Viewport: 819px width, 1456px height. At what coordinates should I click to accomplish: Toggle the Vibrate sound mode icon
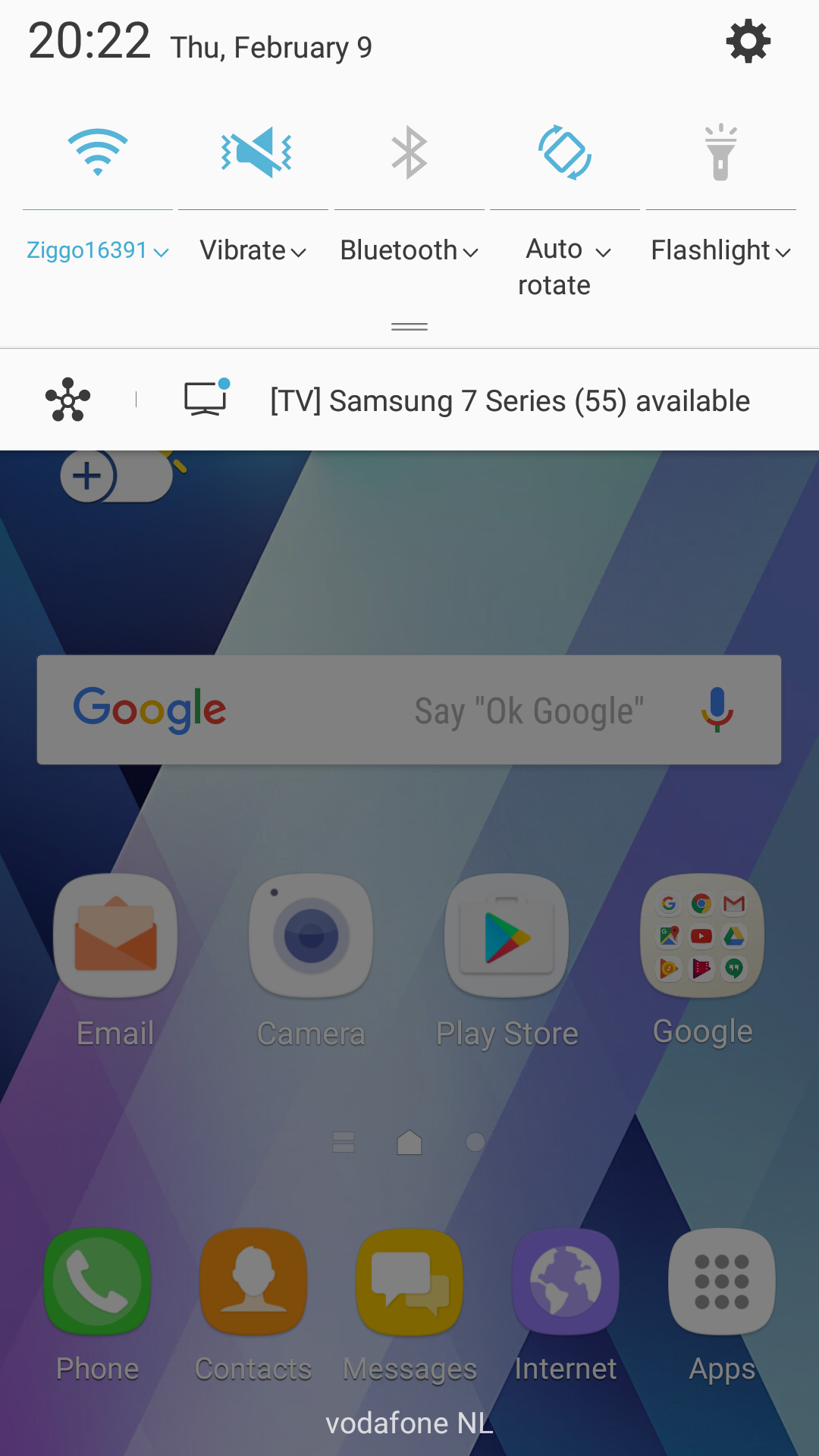[x=256, y=152]
